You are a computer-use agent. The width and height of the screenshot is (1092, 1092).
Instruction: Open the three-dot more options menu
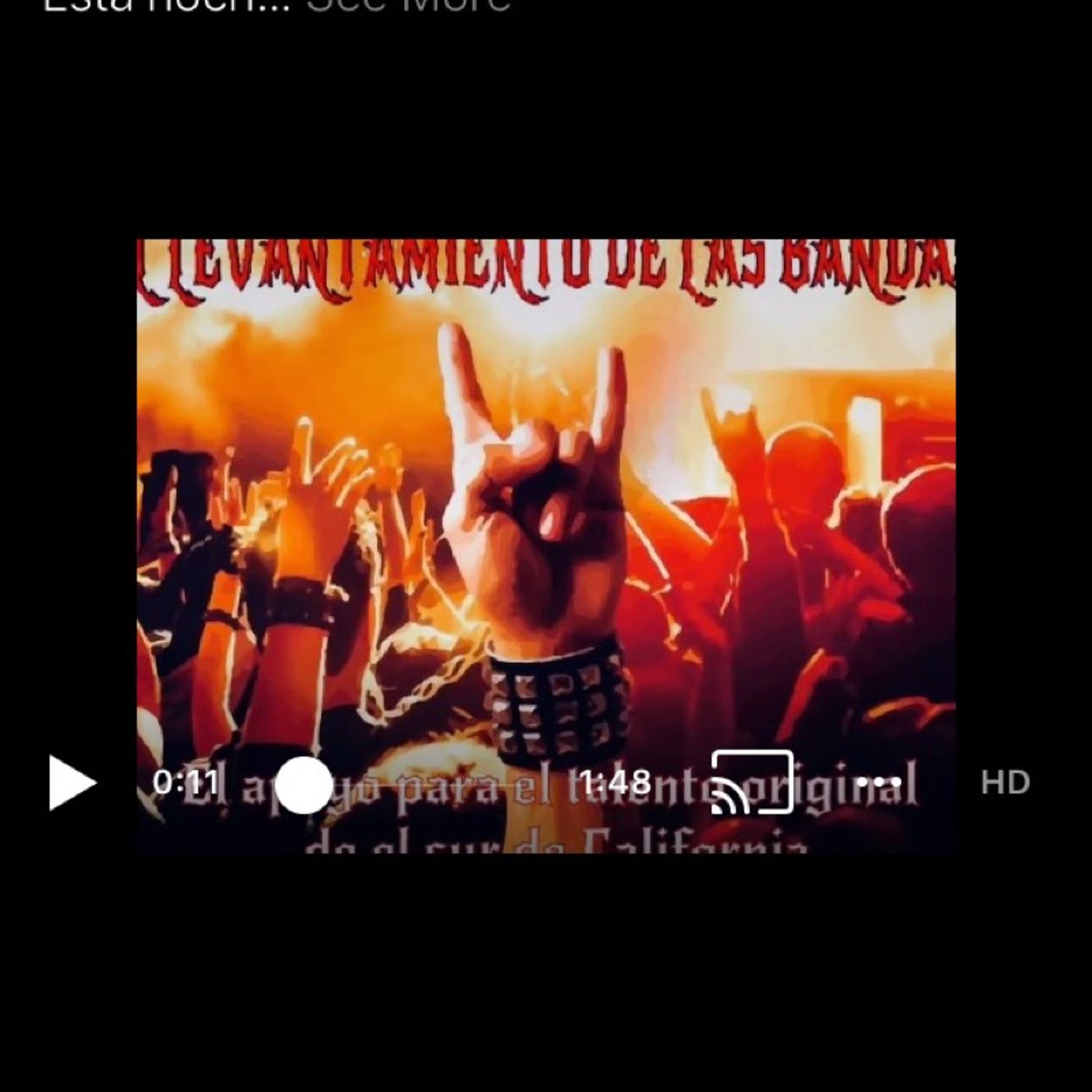coord(878,782)
